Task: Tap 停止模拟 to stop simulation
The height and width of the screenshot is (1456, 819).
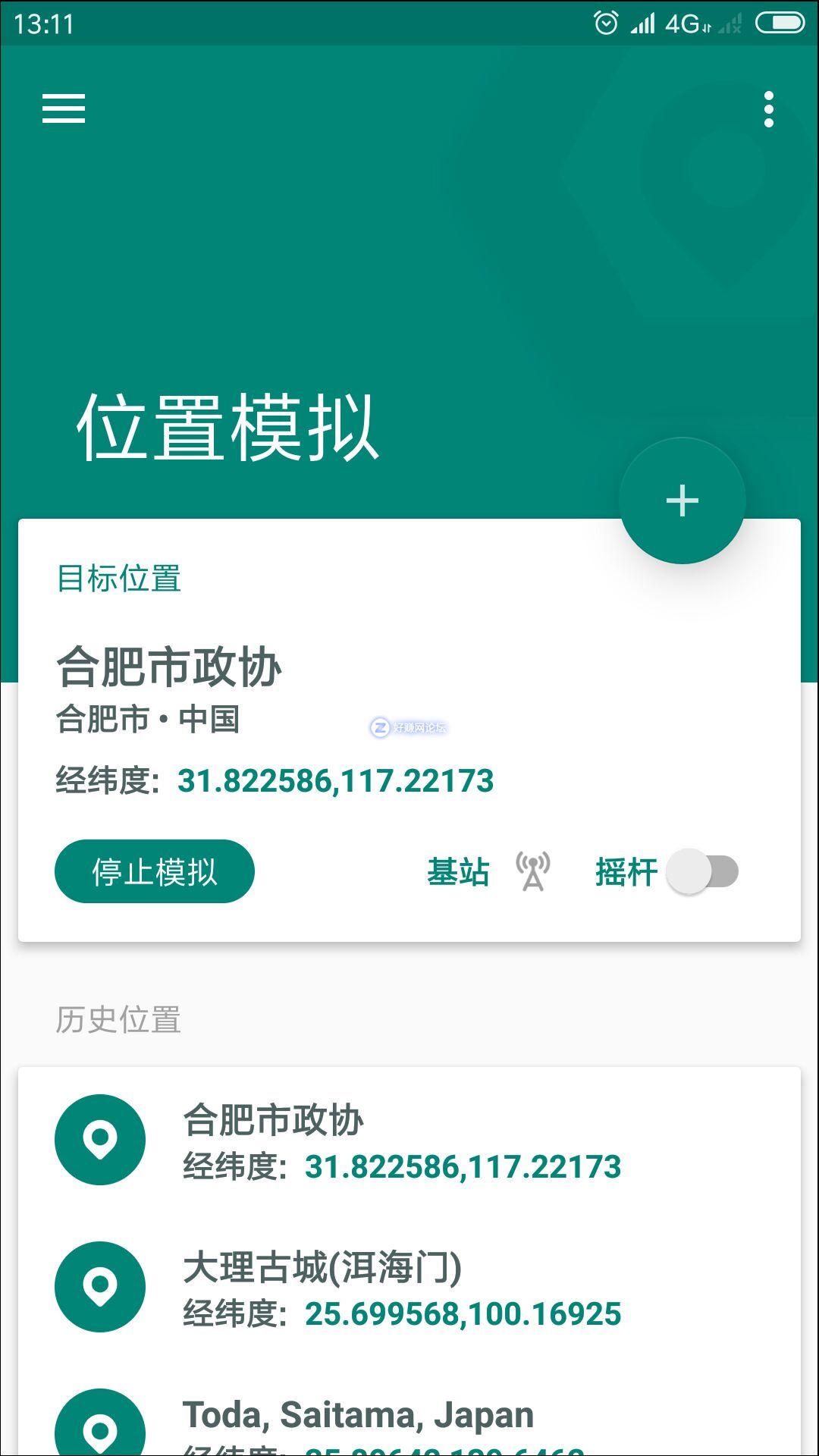Action: click(155, 871)
